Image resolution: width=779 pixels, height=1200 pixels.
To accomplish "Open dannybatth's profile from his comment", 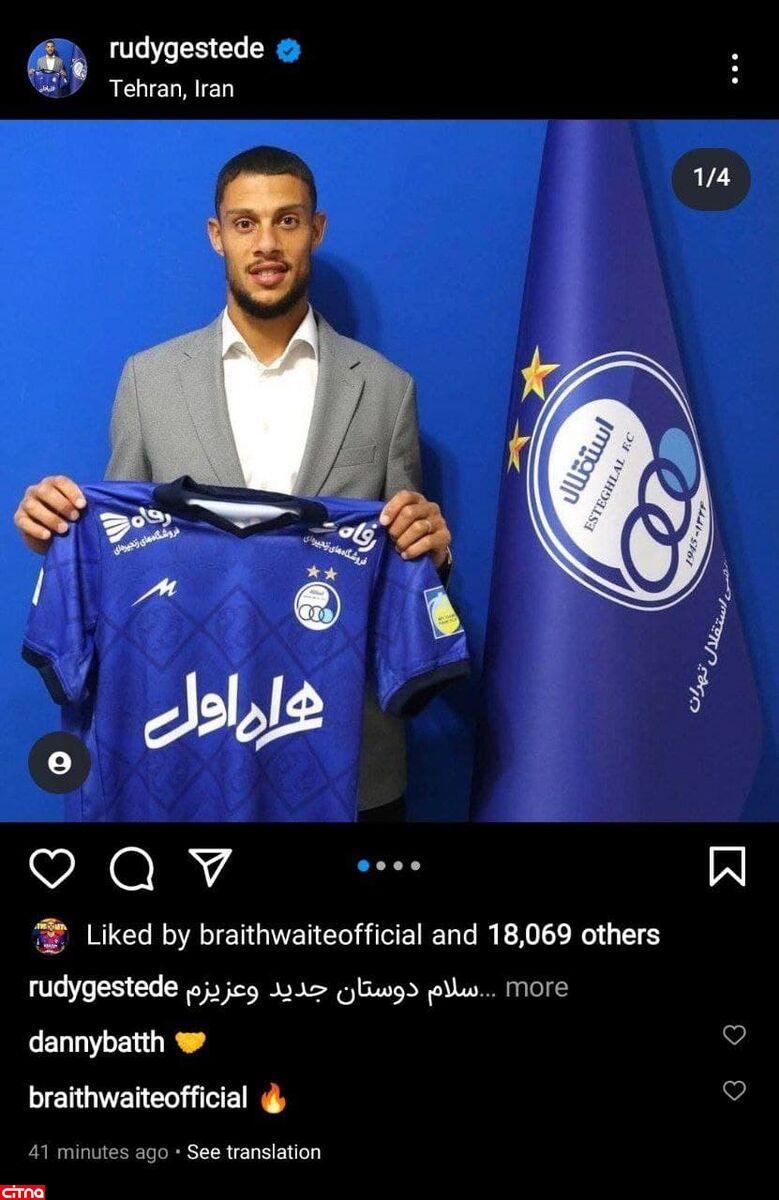I will [x=96, y=1042].
